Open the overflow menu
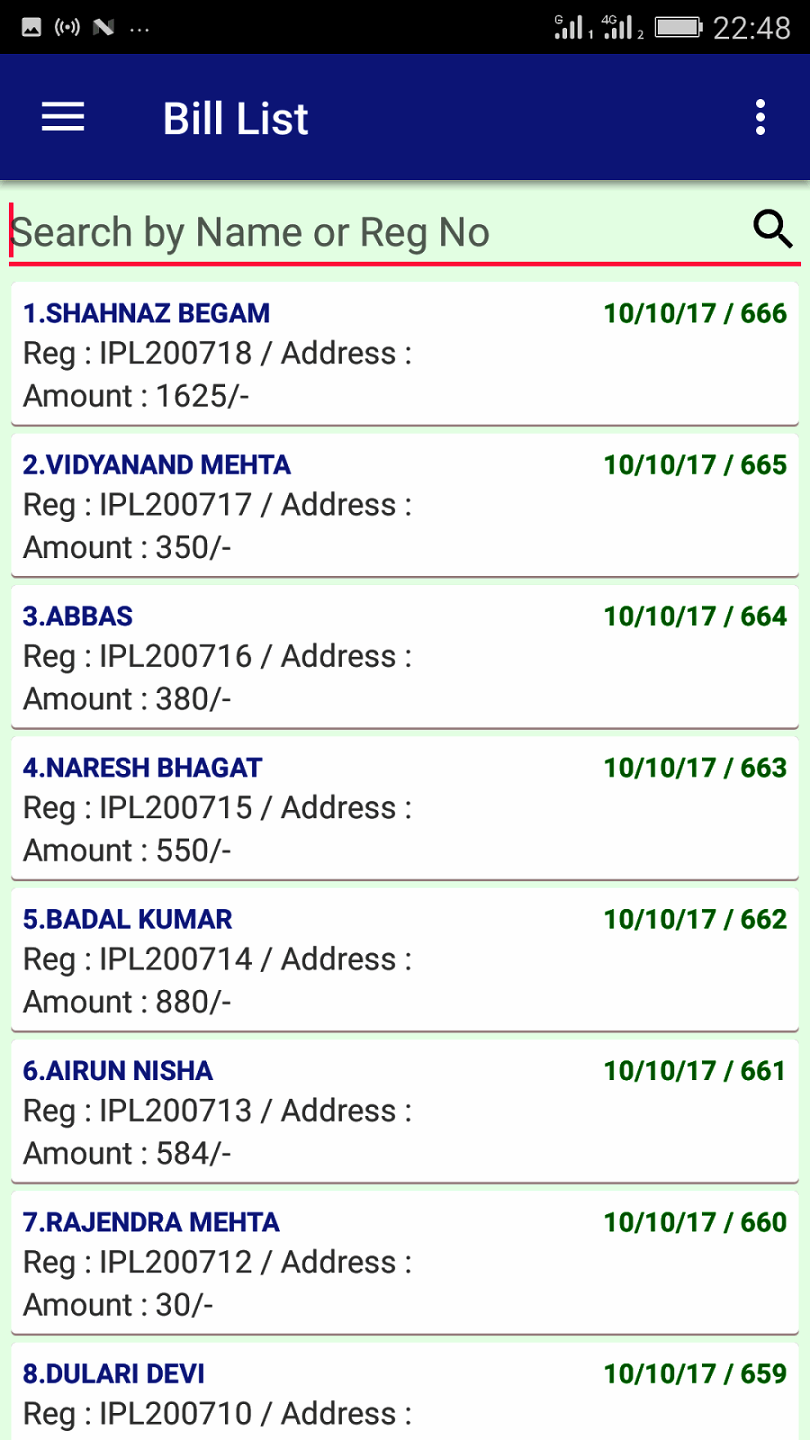Viewport: 810px width, 1440px height. (x=760, y=118)
